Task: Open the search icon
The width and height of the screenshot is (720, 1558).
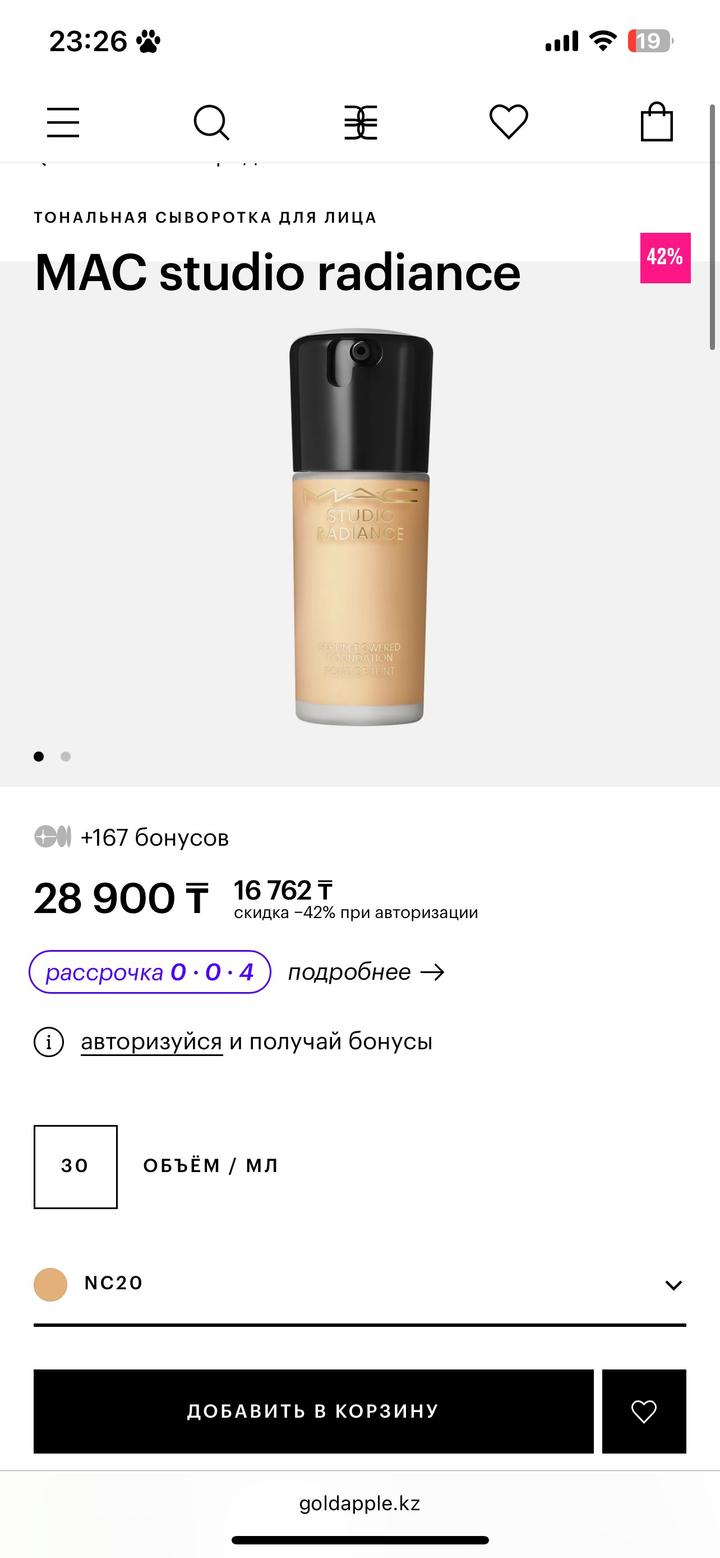Action: 211,123
